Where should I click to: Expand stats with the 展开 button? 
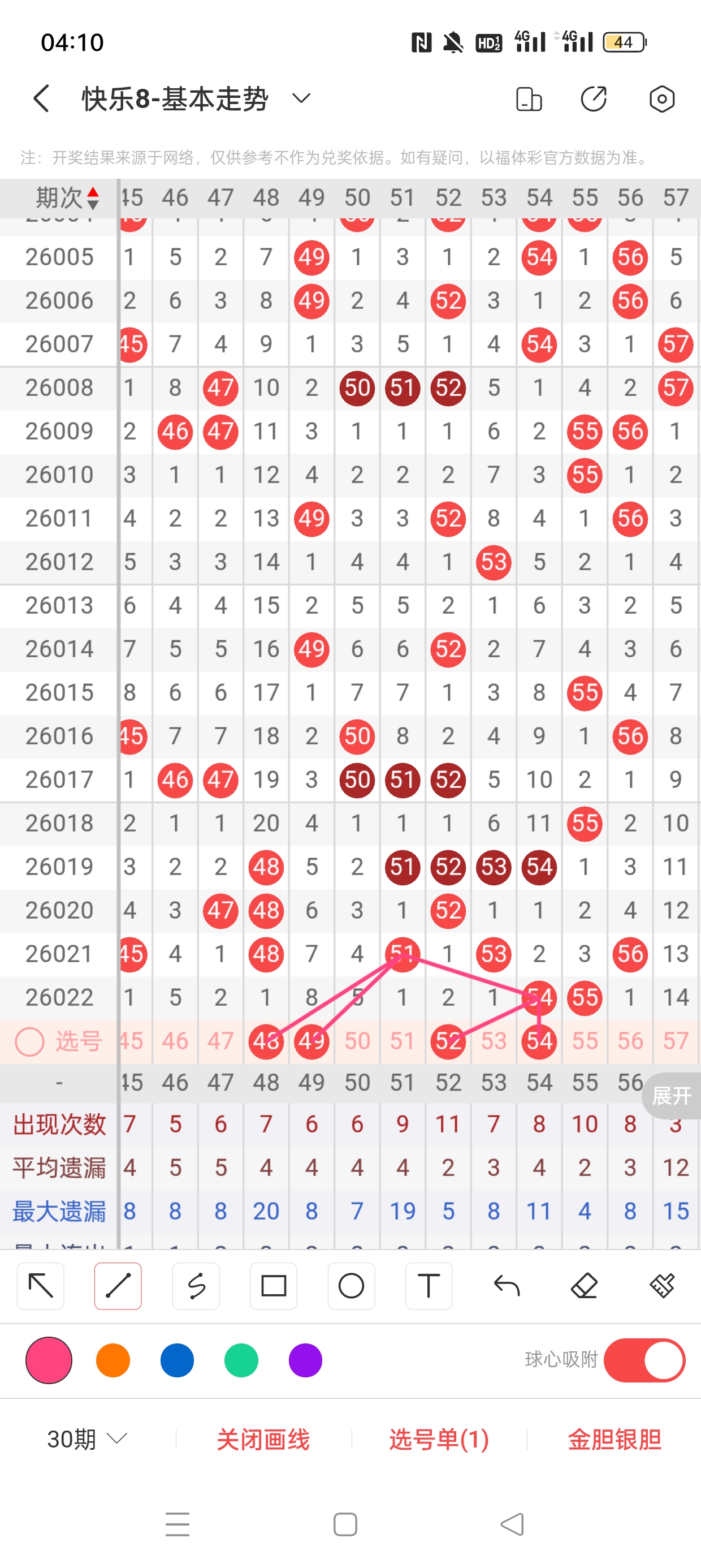tap(671, 1096)
